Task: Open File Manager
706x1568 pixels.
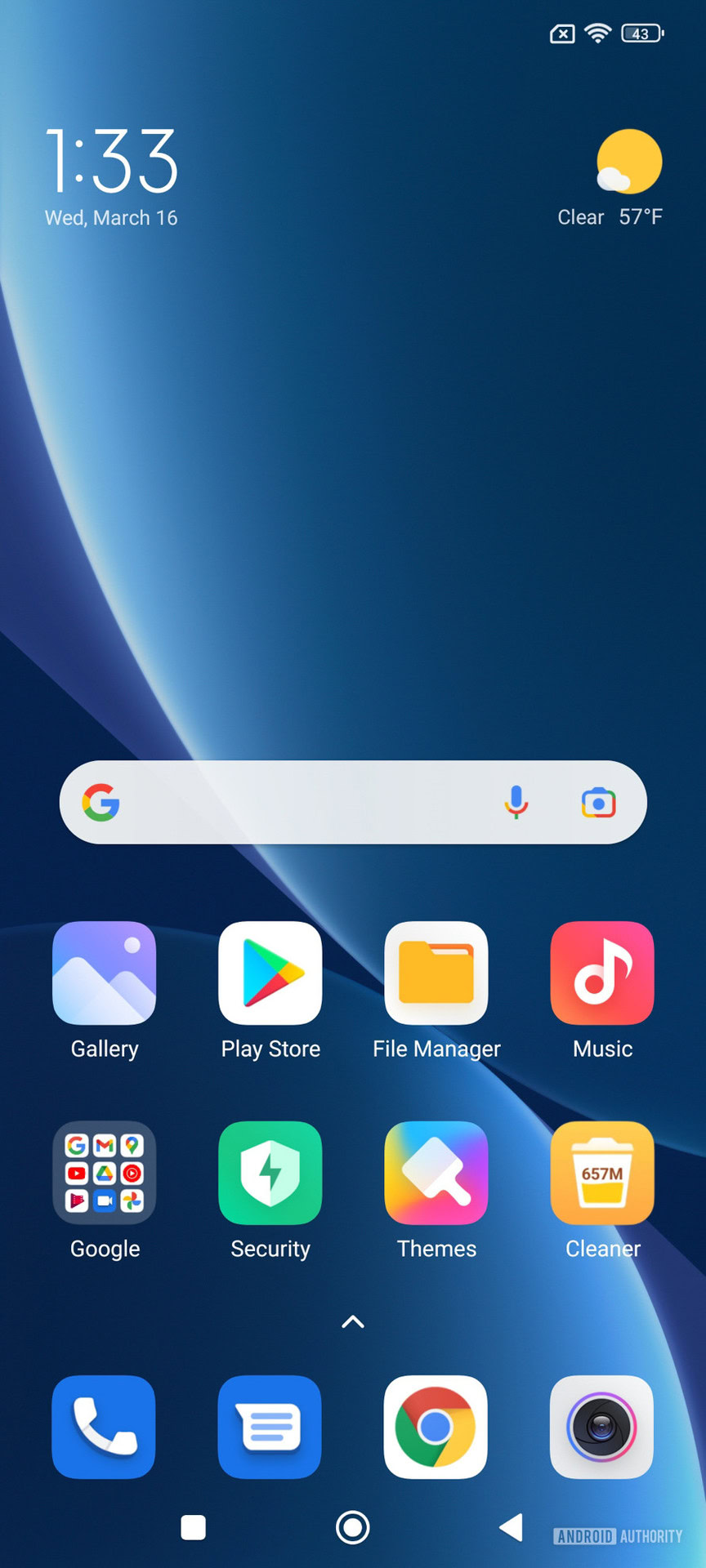Action: pyautogui.click(x=436, y=973)
